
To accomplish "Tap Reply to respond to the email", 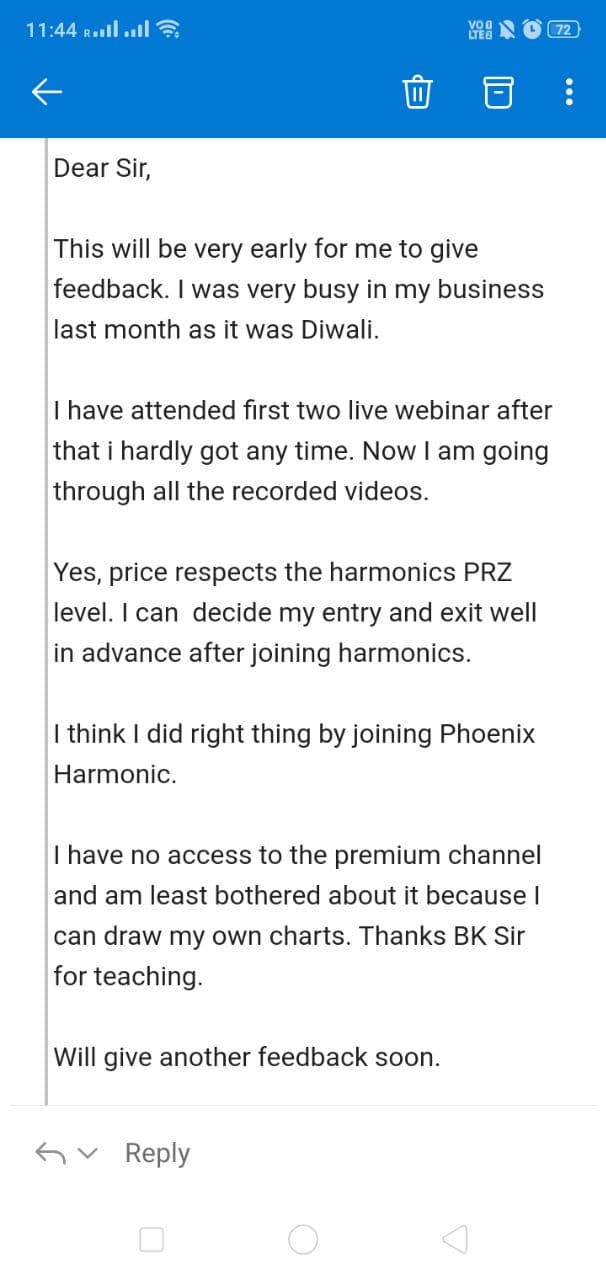I will pos(157,1153).
